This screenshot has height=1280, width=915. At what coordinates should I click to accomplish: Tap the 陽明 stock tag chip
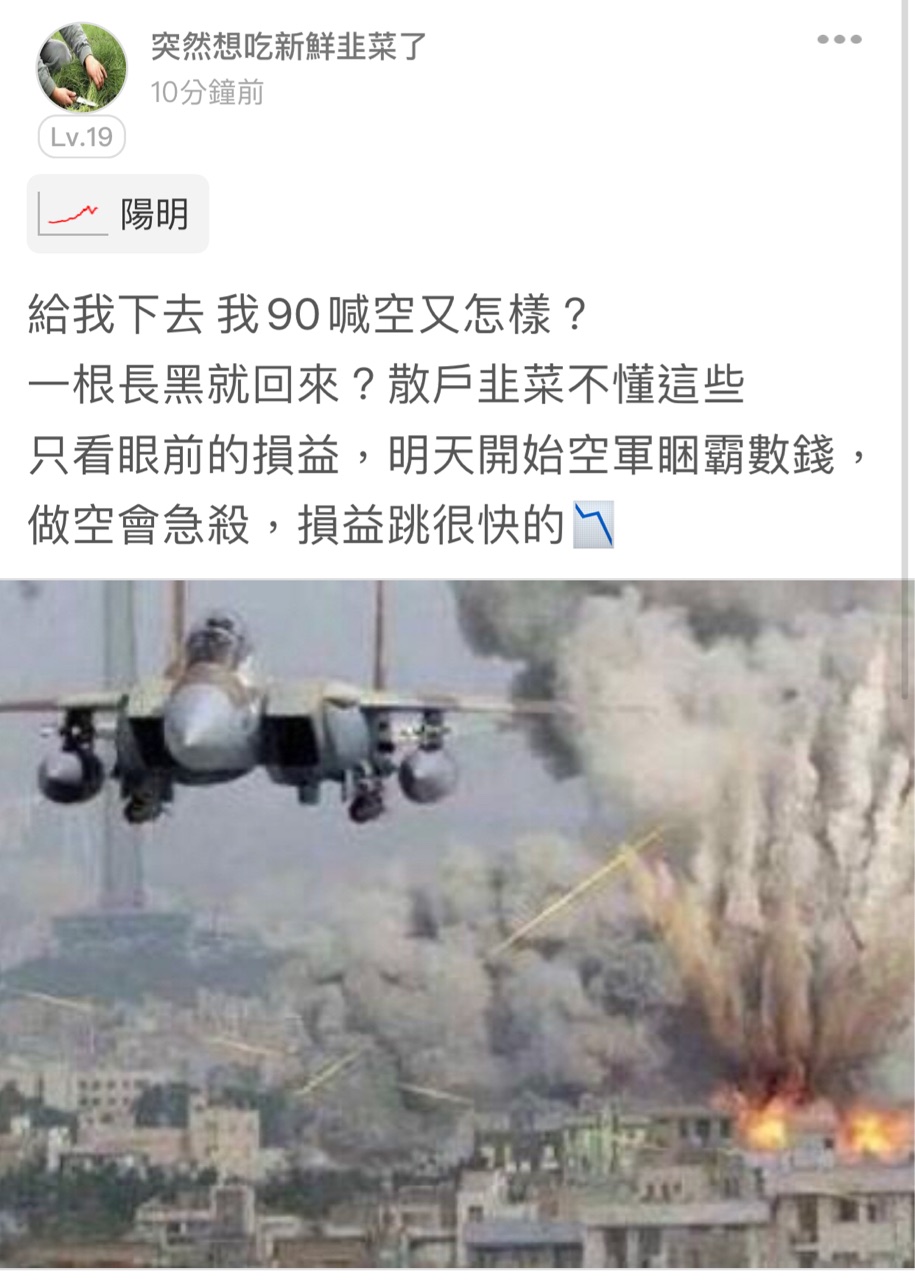click(118, 214)
